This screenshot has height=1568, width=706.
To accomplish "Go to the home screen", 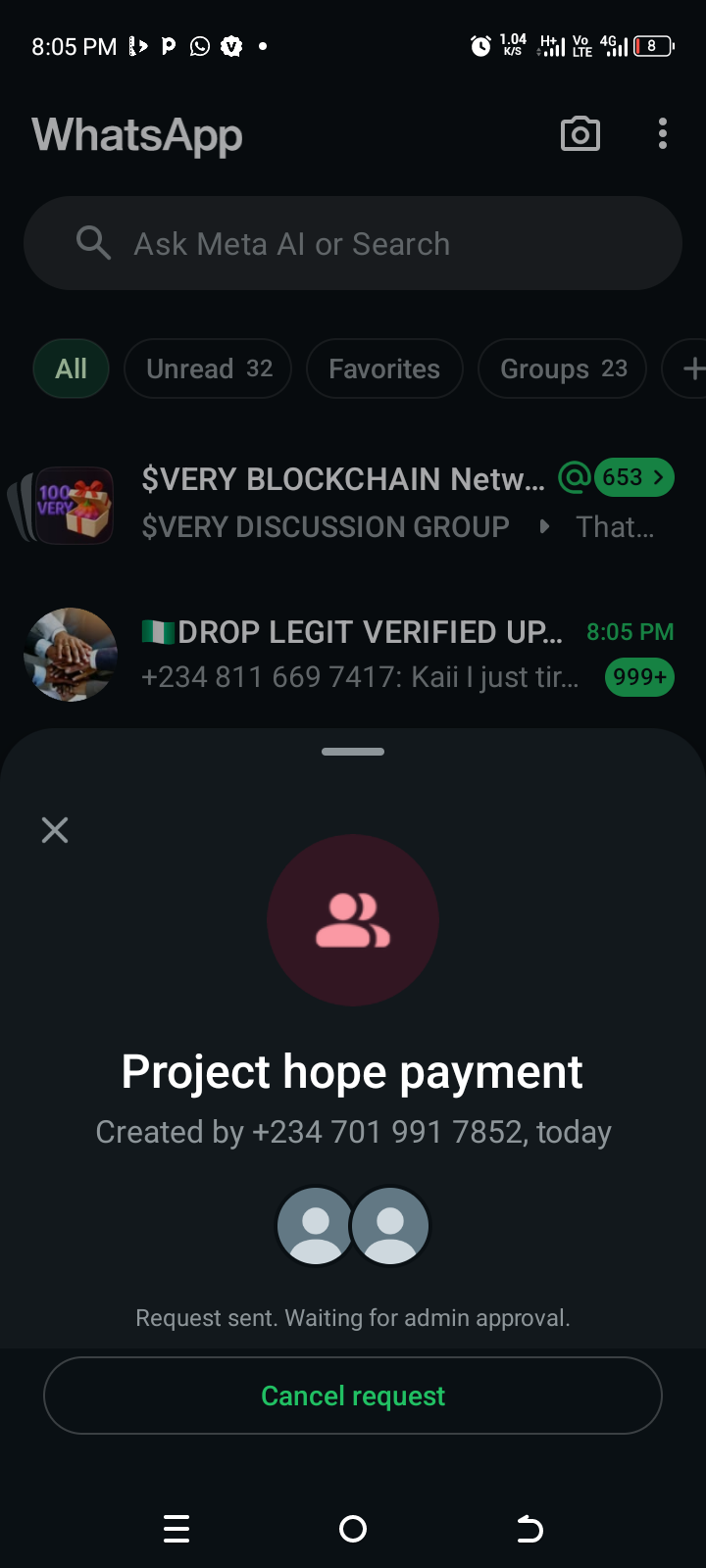I will pos(353,1529).
